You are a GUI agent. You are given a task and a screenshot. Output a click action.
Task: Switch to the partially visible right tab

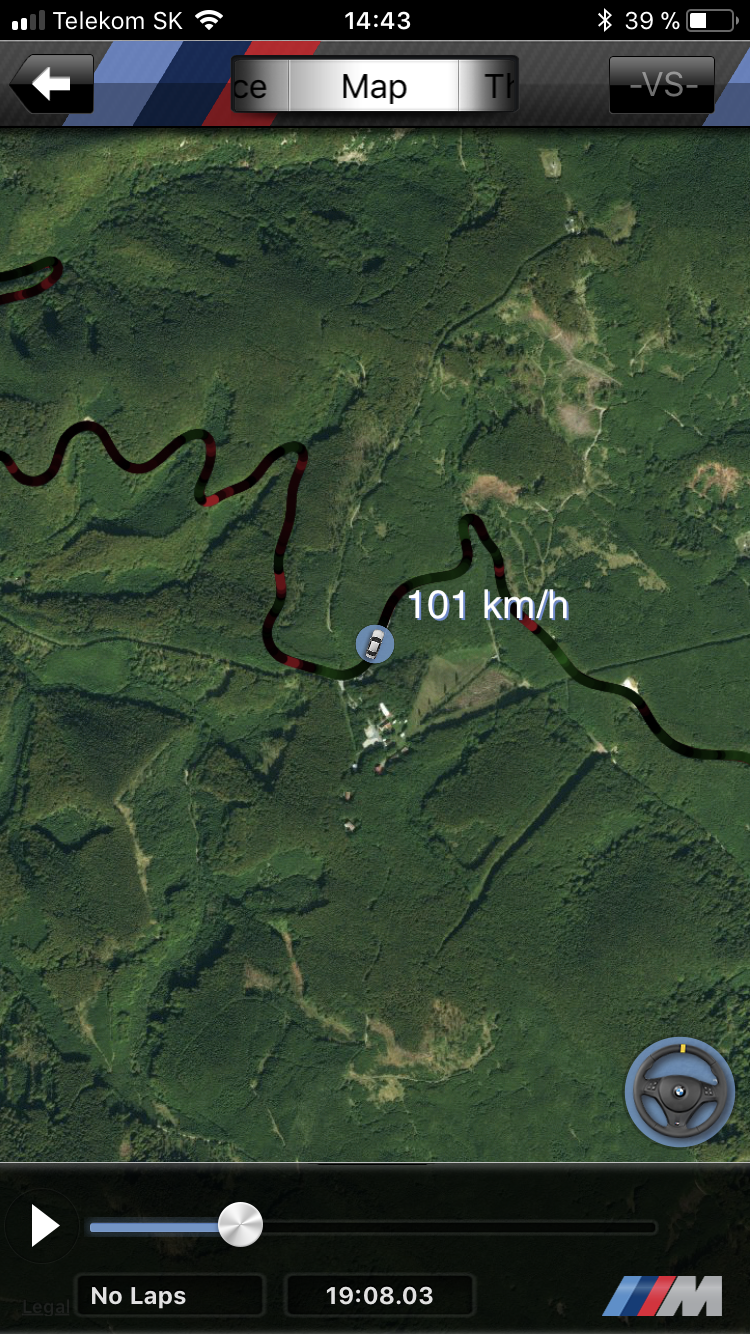(492, 87)
